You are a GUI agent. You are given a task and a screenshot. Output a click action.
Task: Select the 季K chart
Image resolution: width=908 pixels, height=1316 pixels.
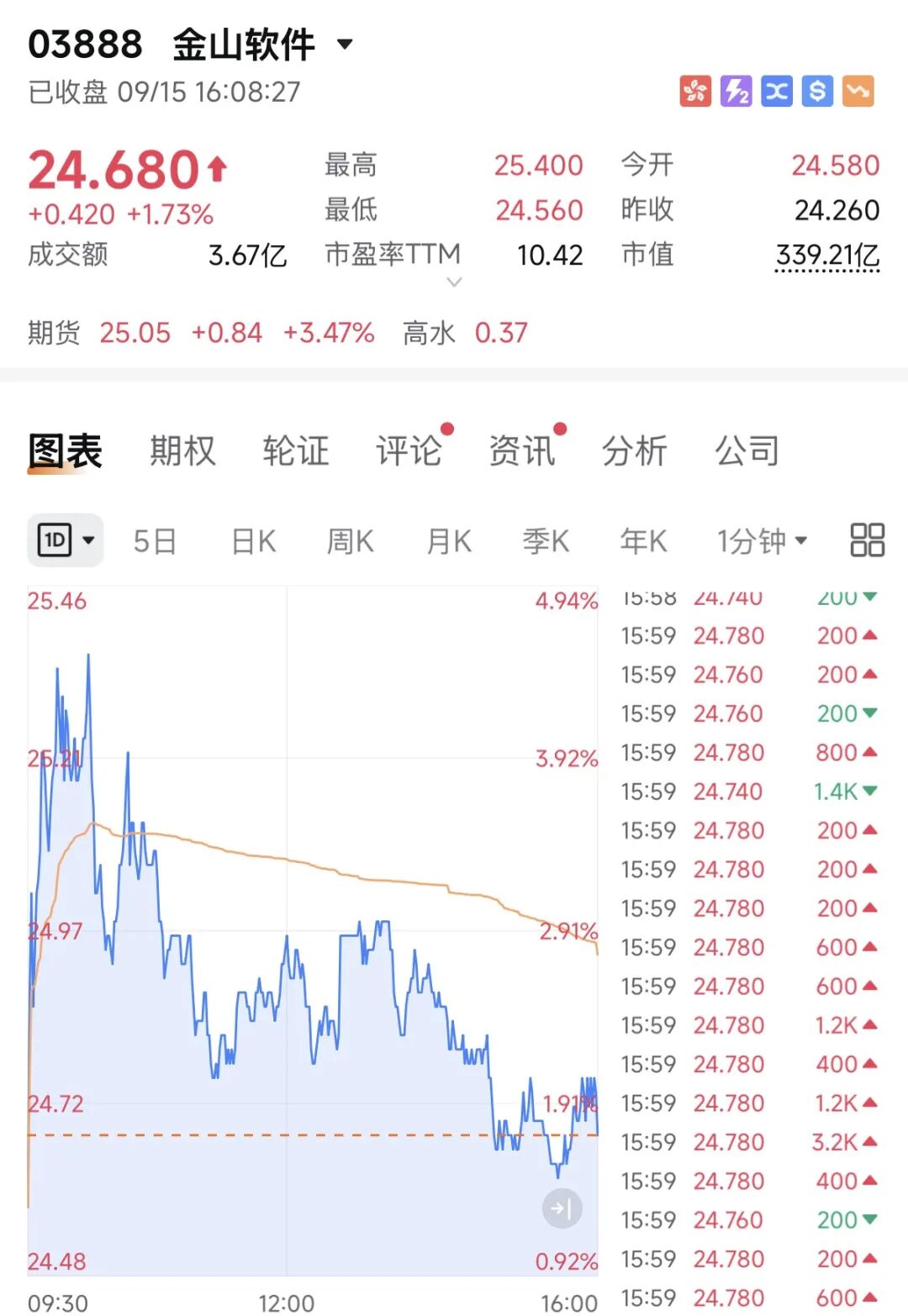coord(546,541)
